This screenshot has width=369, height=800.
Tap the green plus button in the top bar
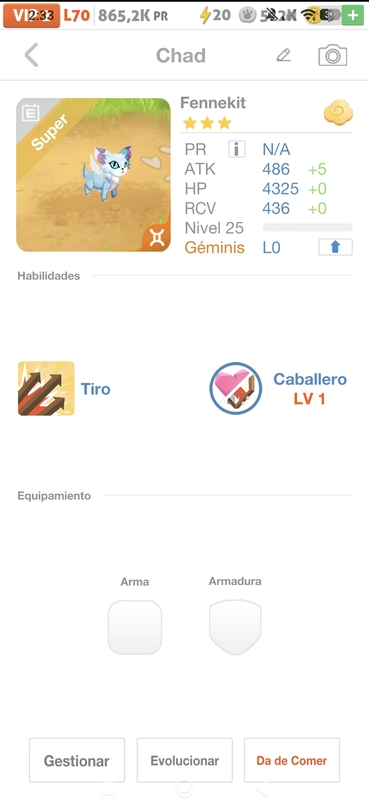coord(353,15)
